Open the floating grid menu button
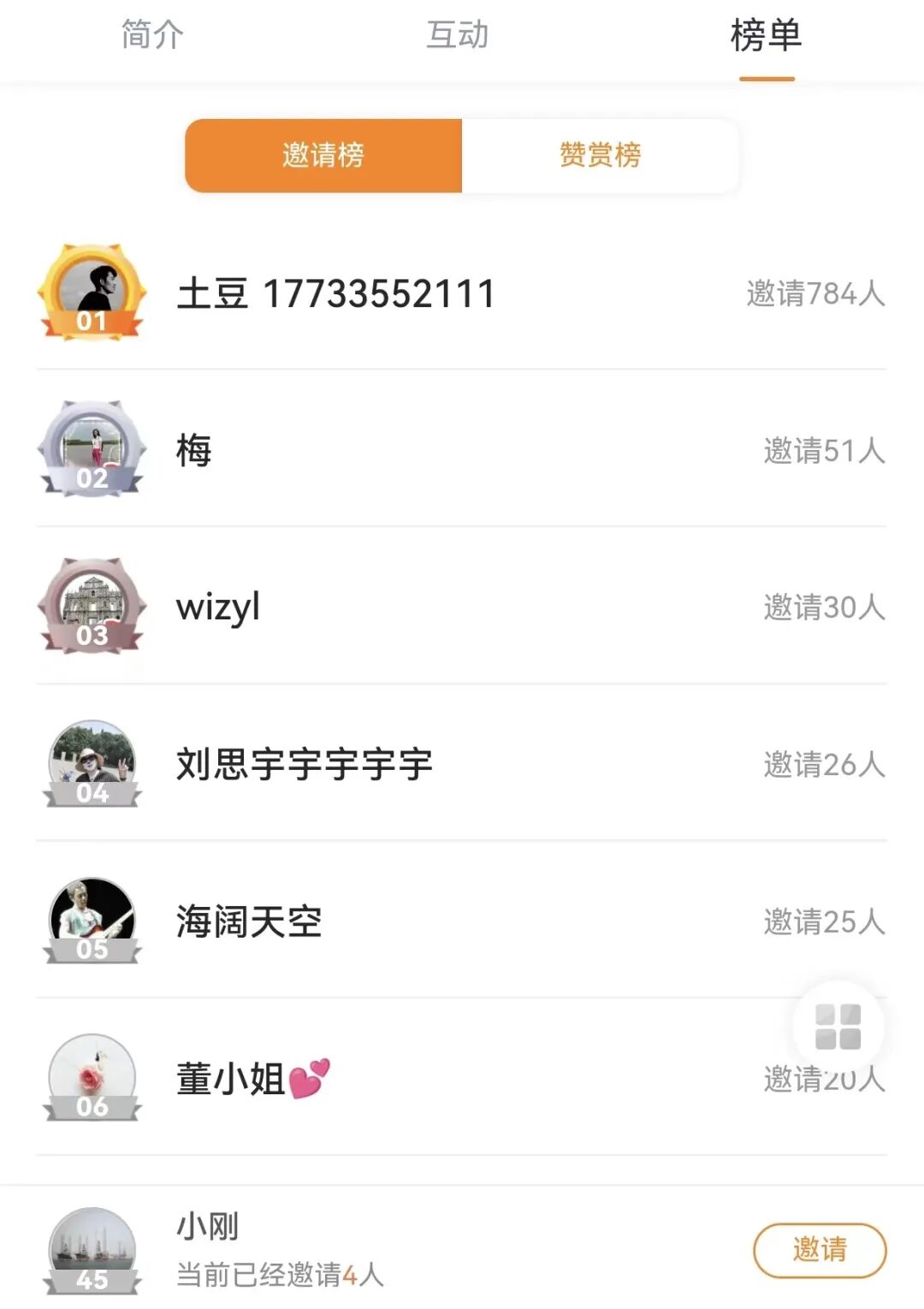 coord(838,1027)
